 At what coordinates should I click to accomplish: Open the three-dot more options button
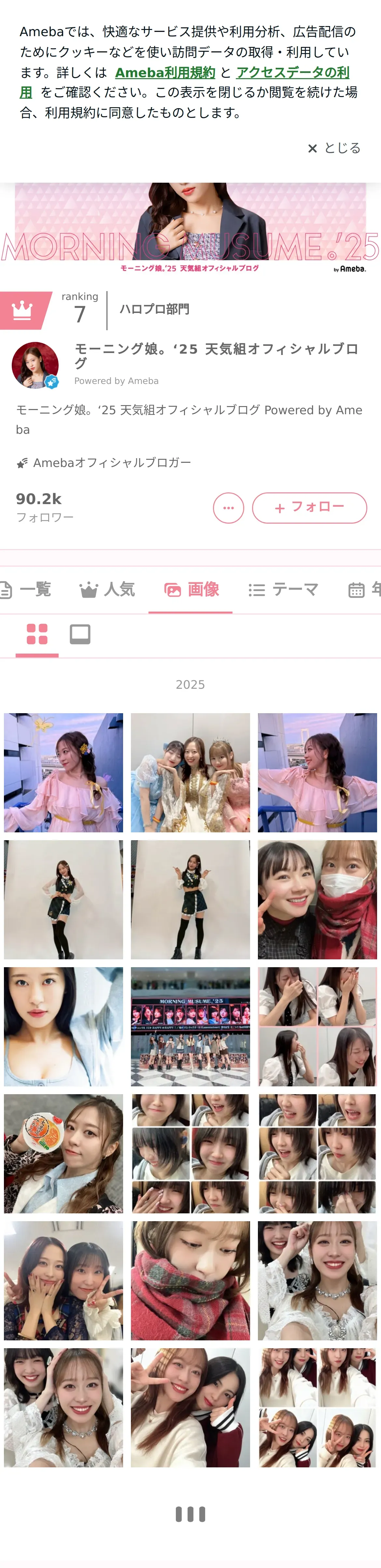click(228, 508)
